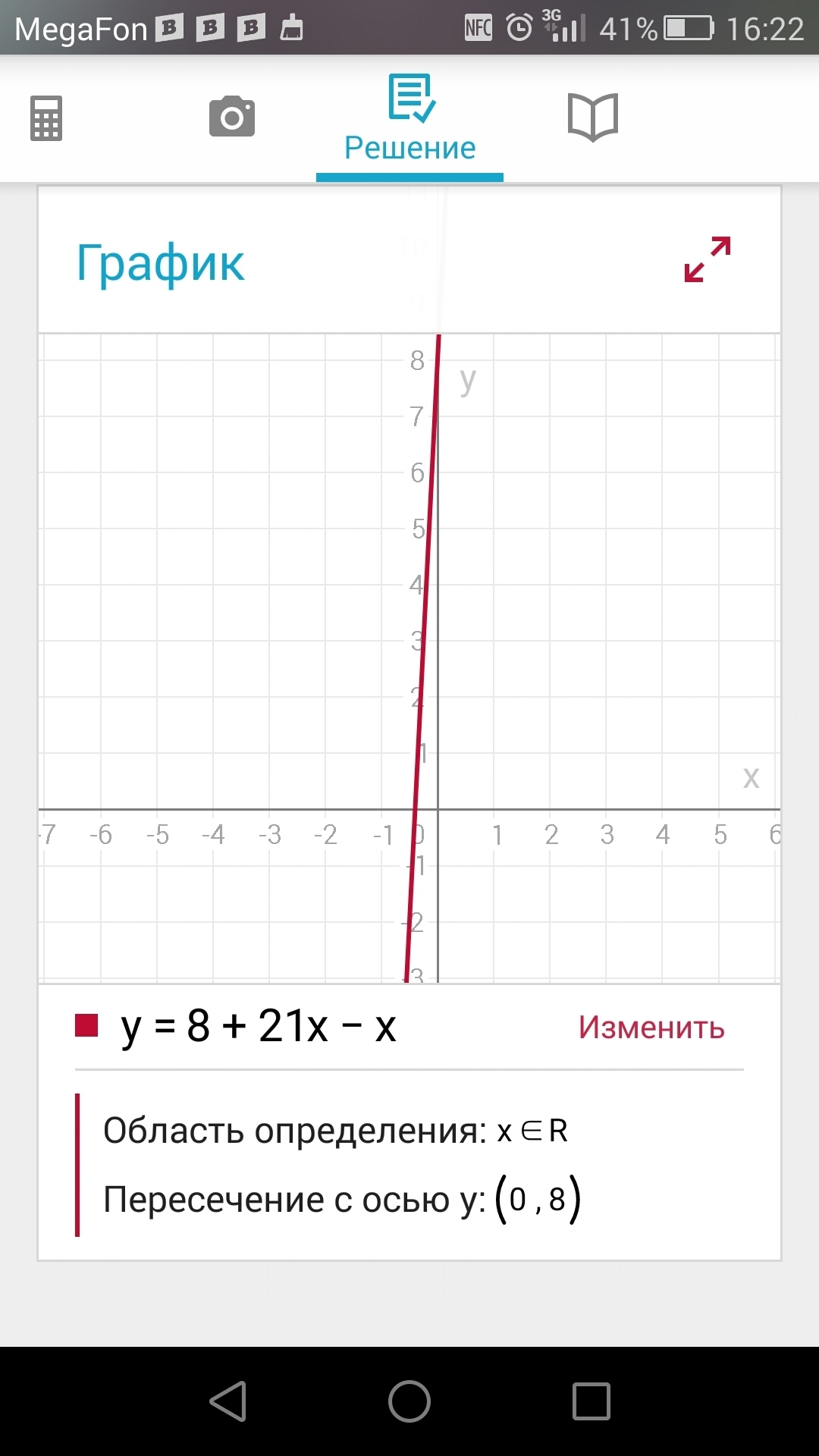Open the textbook tab
This screenshot has height=1456, width=819.
click(x=593, y=118)
